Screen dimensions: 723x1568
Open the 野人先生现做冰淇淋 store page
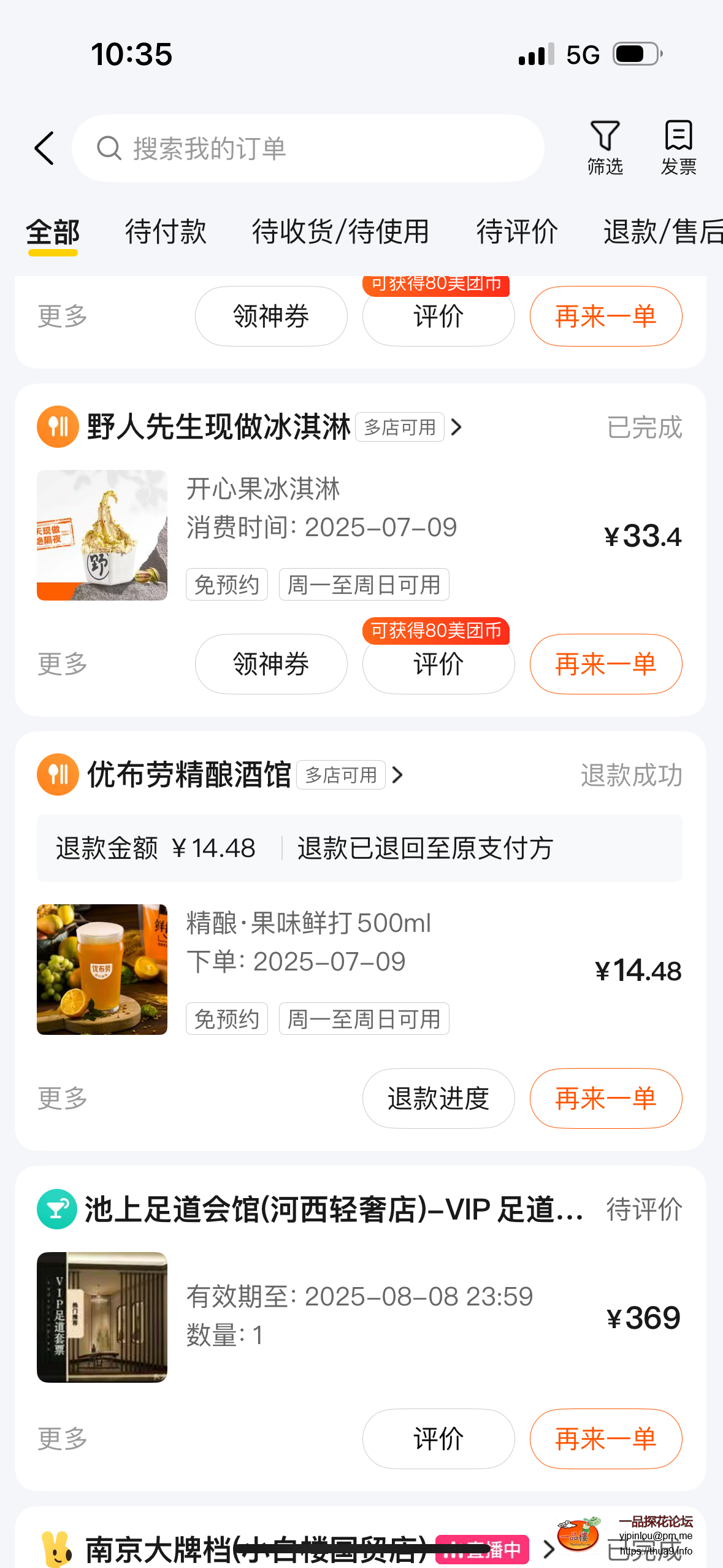(218, 427)
